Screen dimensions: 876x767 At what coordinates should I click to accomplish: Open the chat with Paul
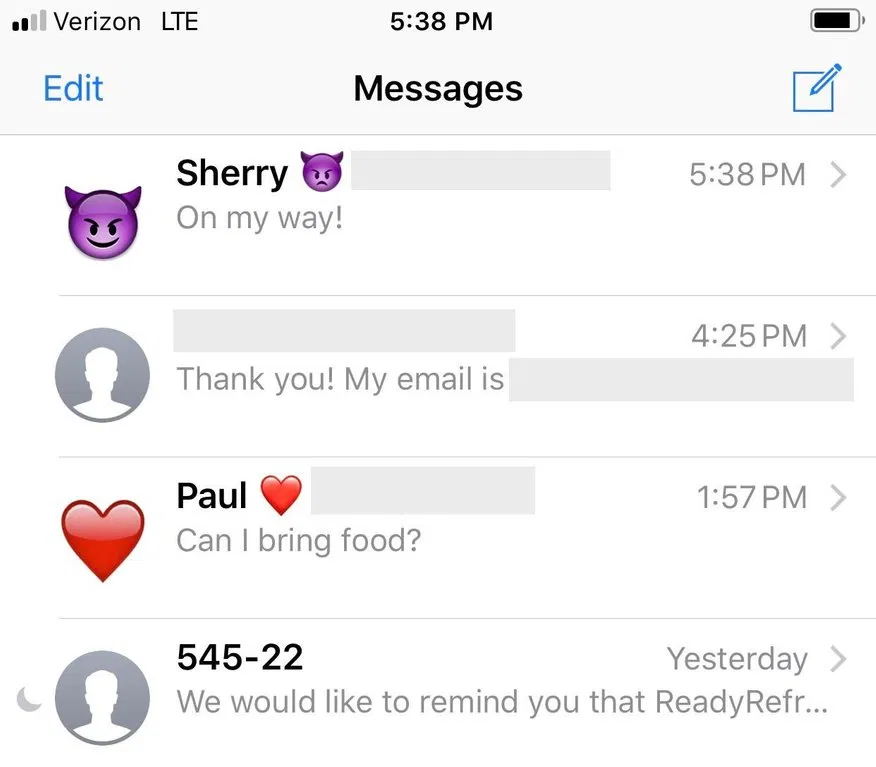[450, 520]
